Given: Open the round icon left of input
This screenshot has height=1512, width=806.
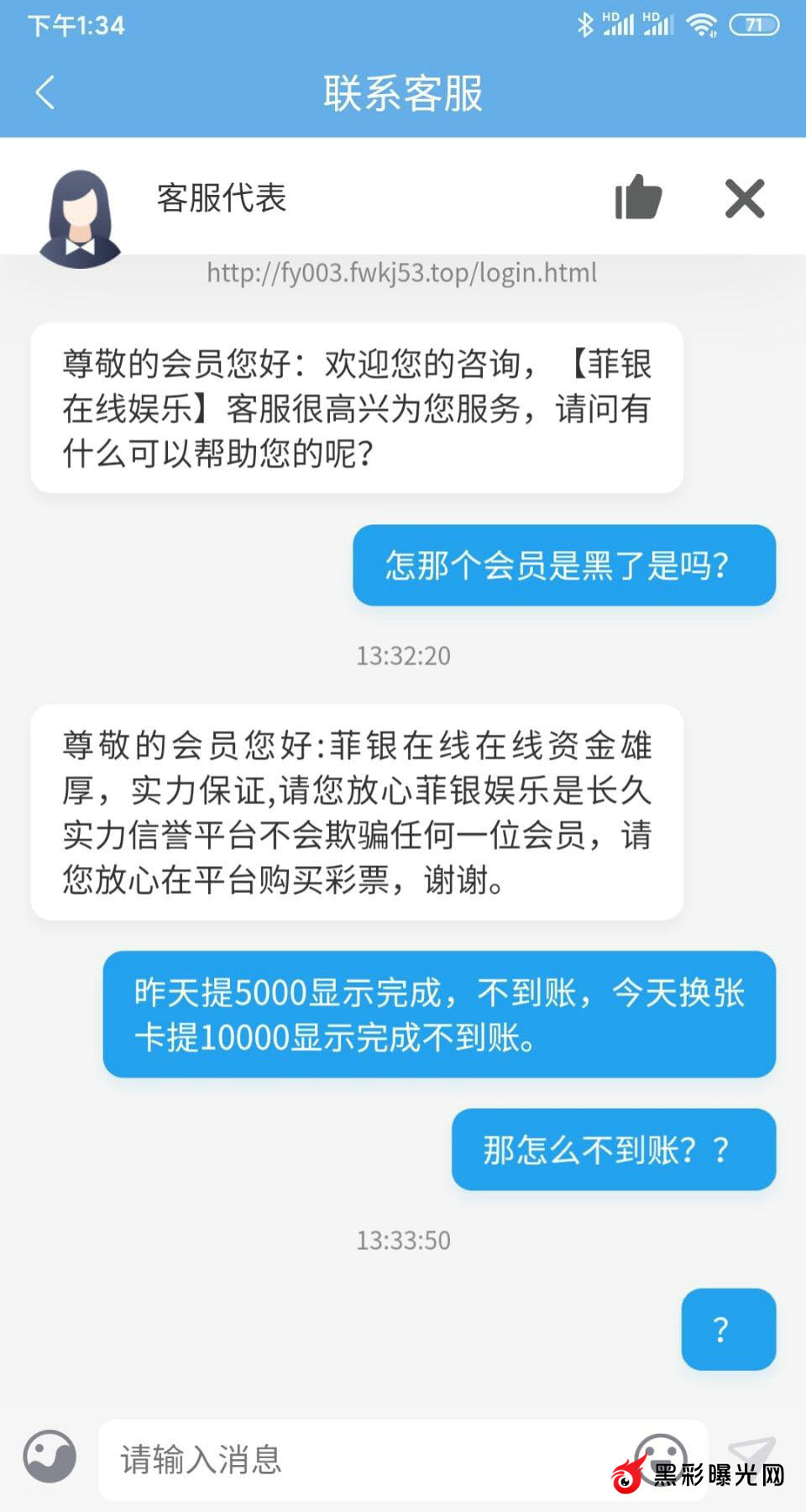Looking at the screenshot, I should tap(50, 1457).
